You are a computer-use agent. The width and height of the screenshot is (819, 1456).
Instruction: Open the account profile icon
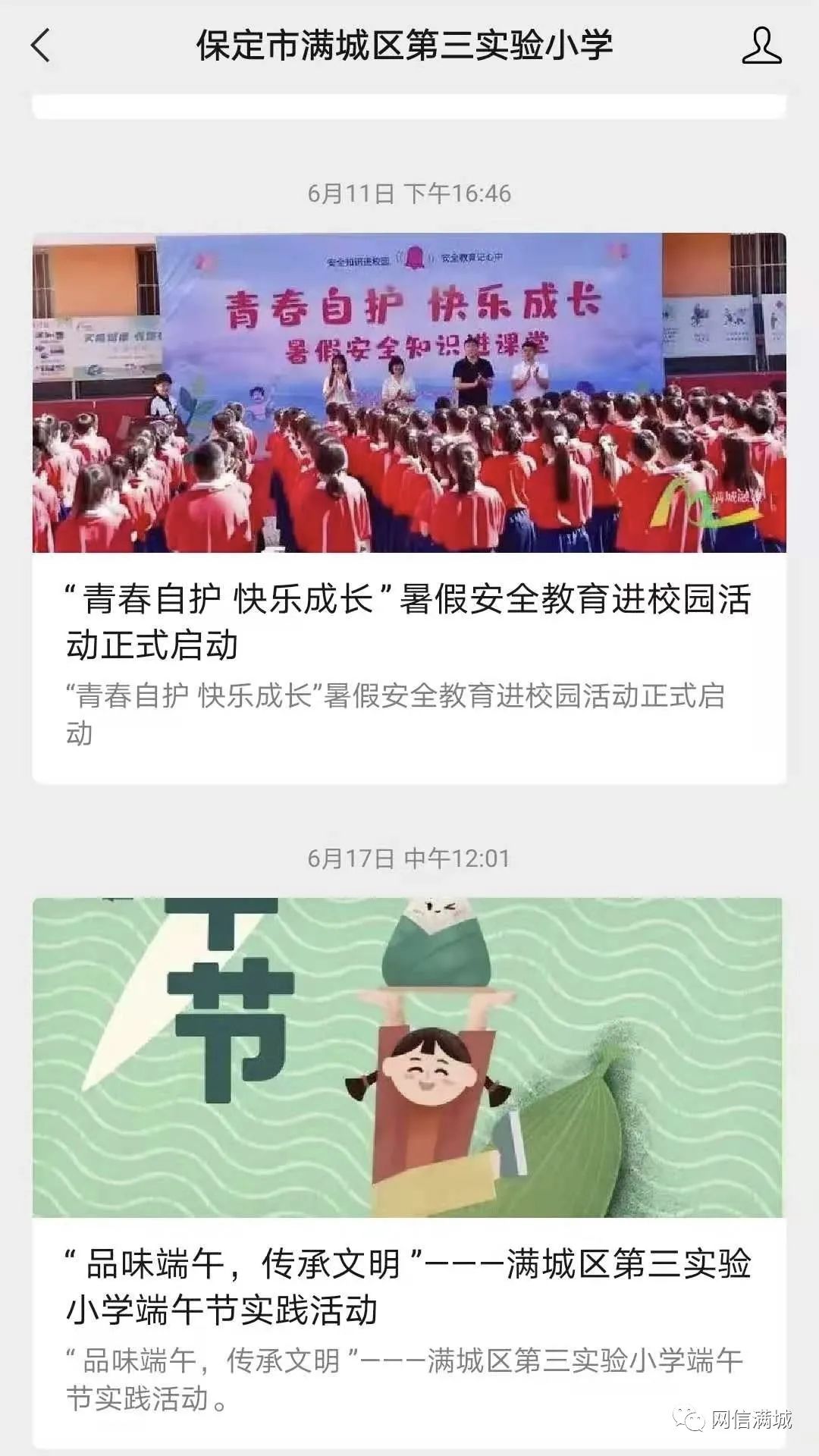coord(761,45)
